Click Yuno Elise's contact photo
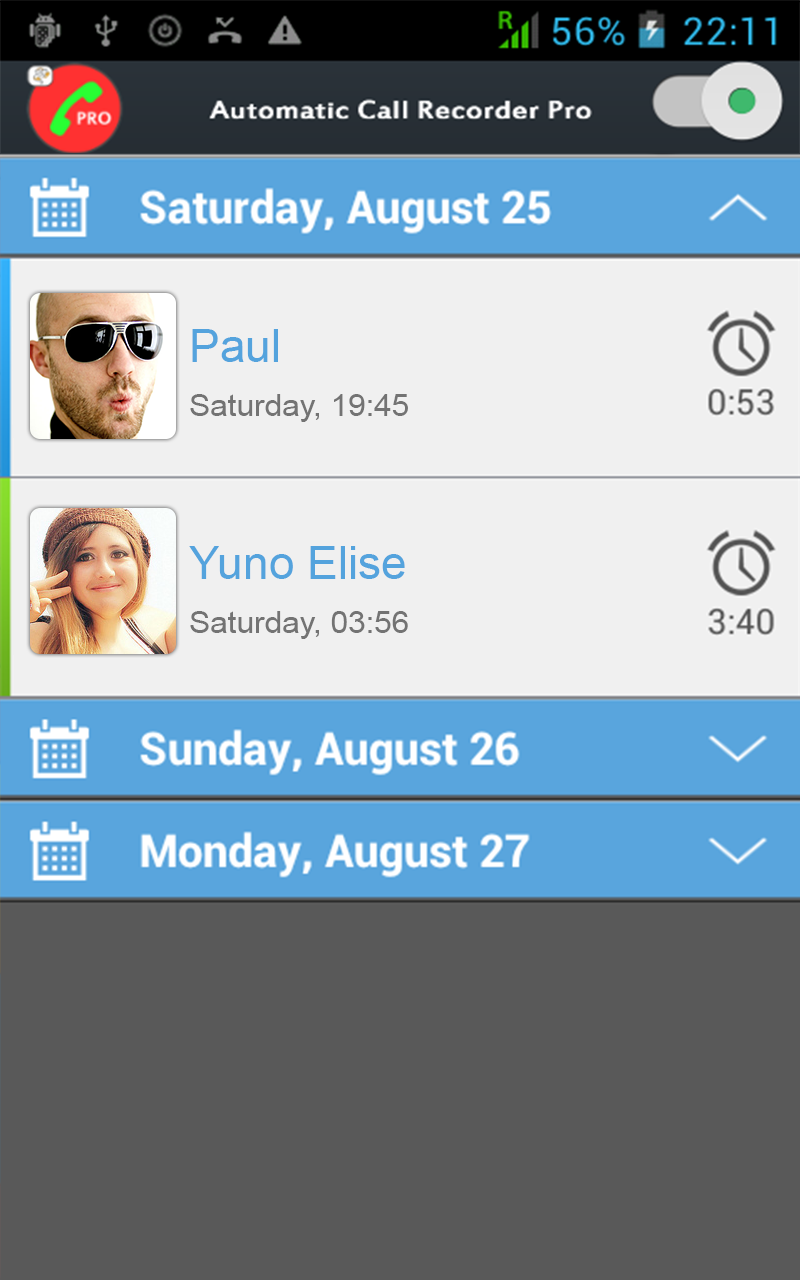This screenshot has height=1280, width=800. tap(102, 580)
